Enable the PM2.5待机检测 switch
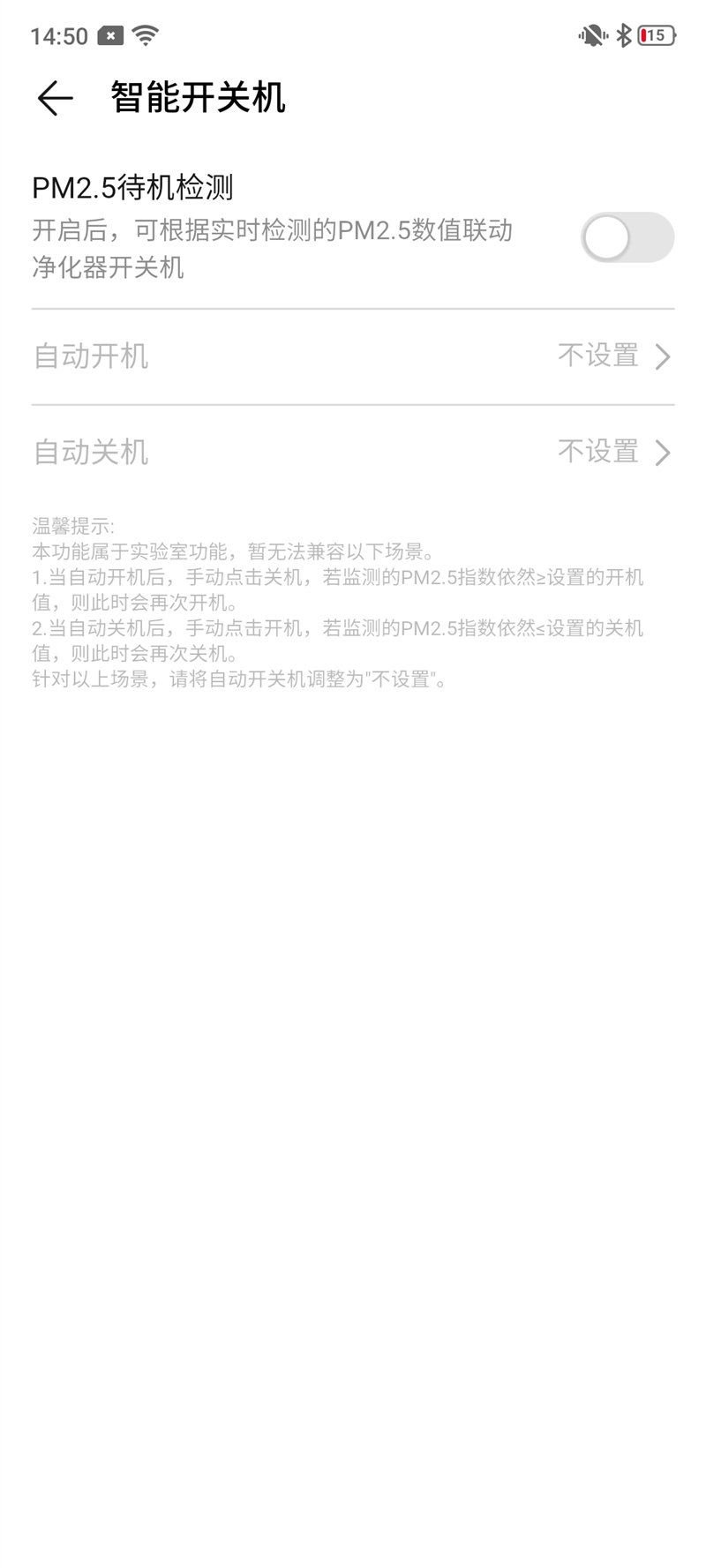 pyautogui.click(x=627, y=237)
